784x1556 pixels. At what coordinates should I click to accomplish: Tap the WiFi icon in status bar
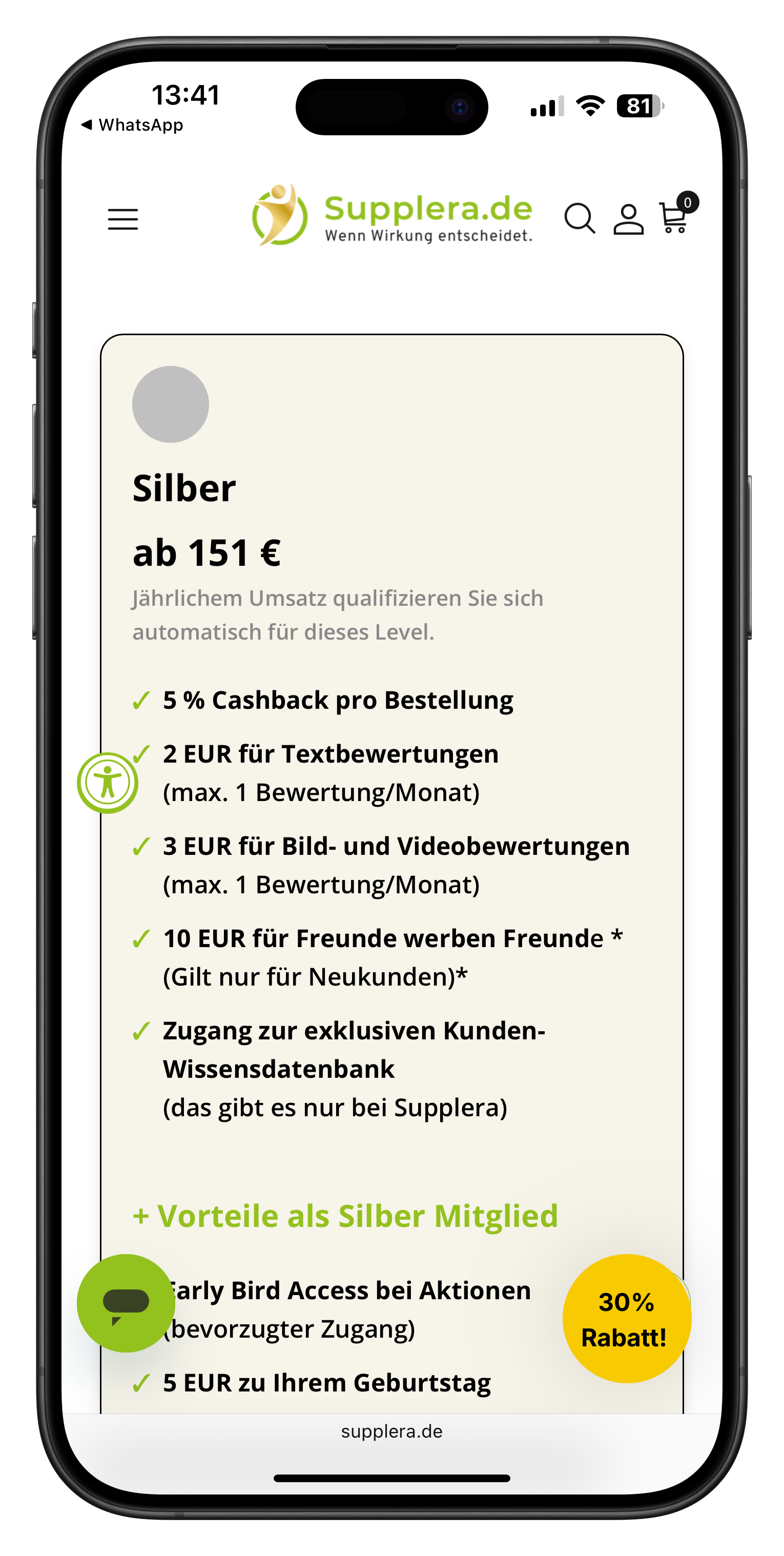591,104
